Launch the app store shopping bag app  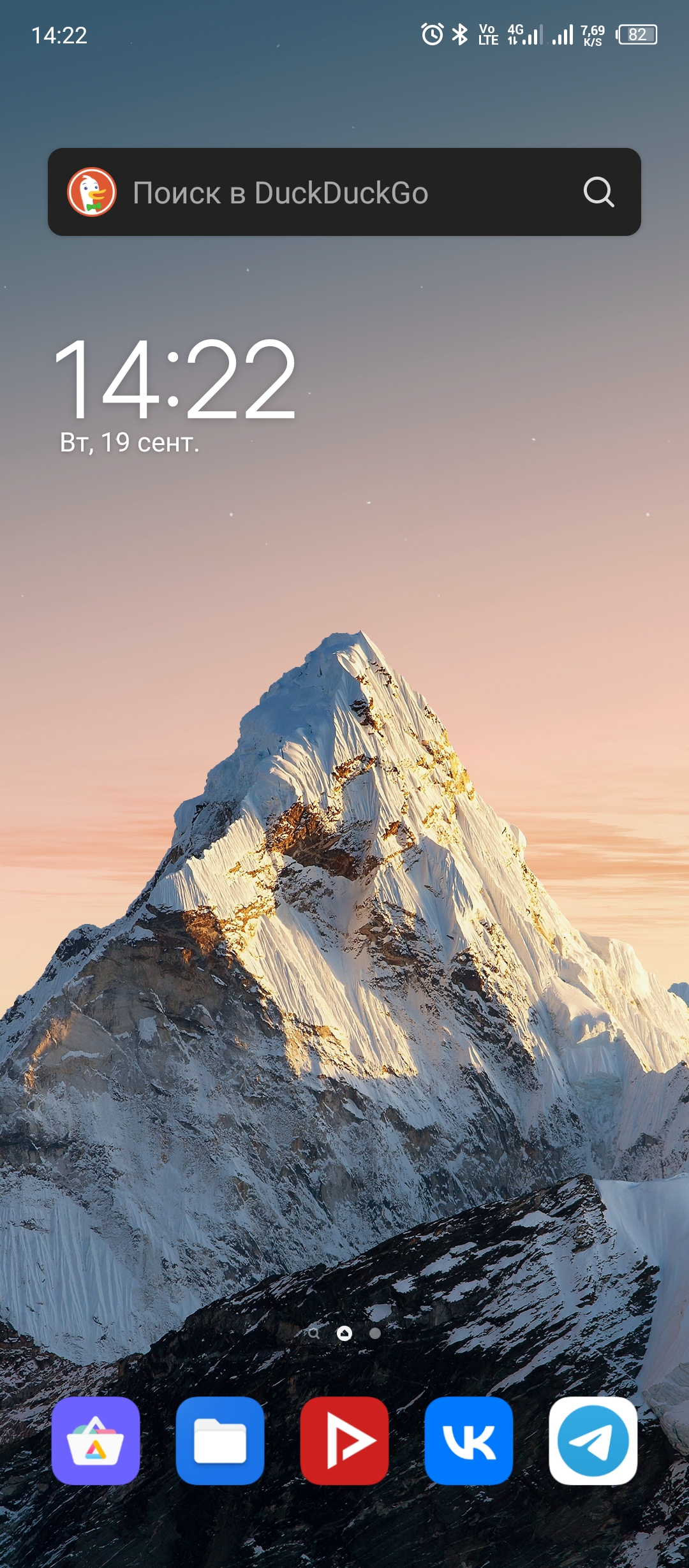tap(96, 1440)
